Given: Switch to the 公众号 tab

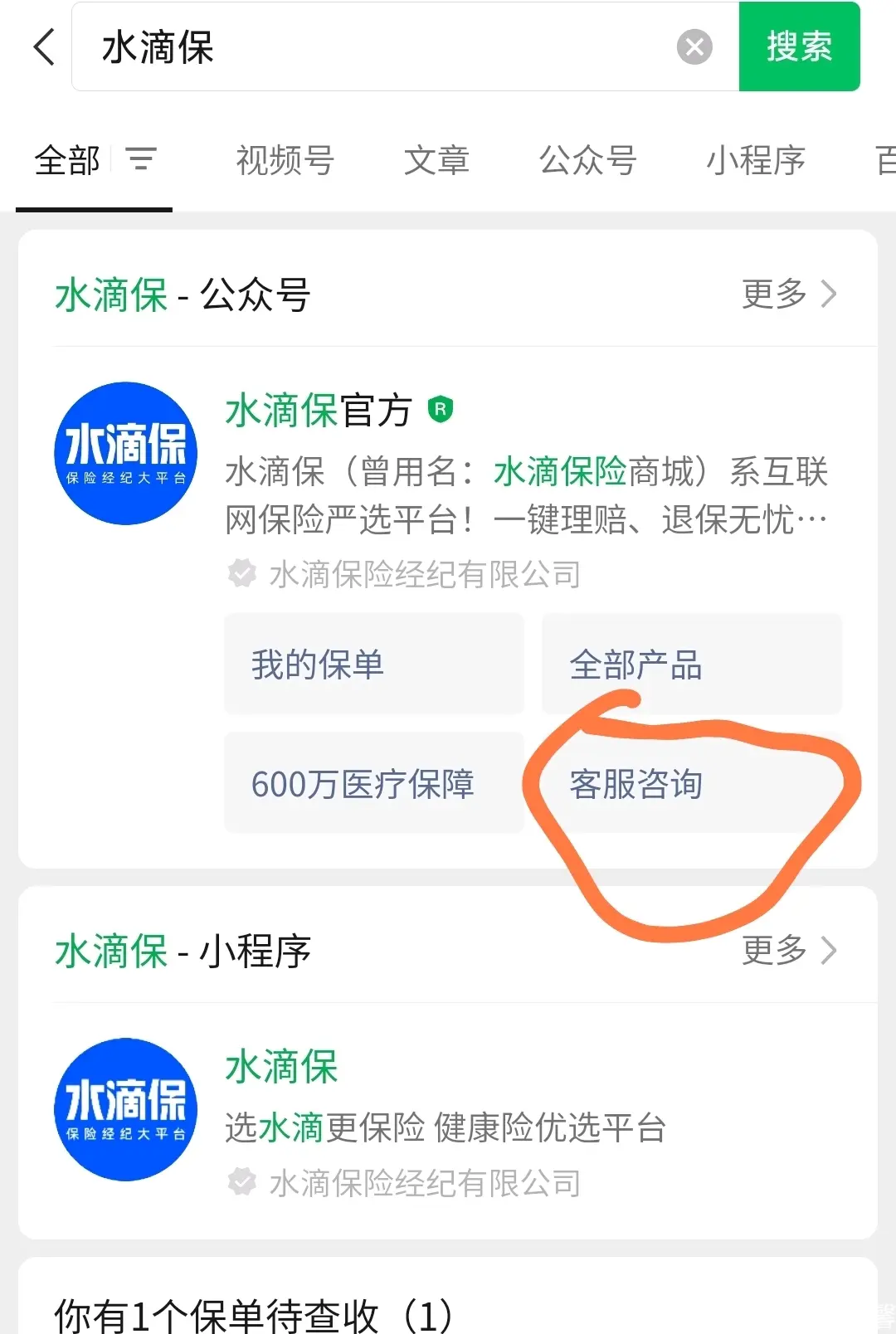Looking at the screenshot, I should [587, 160].
